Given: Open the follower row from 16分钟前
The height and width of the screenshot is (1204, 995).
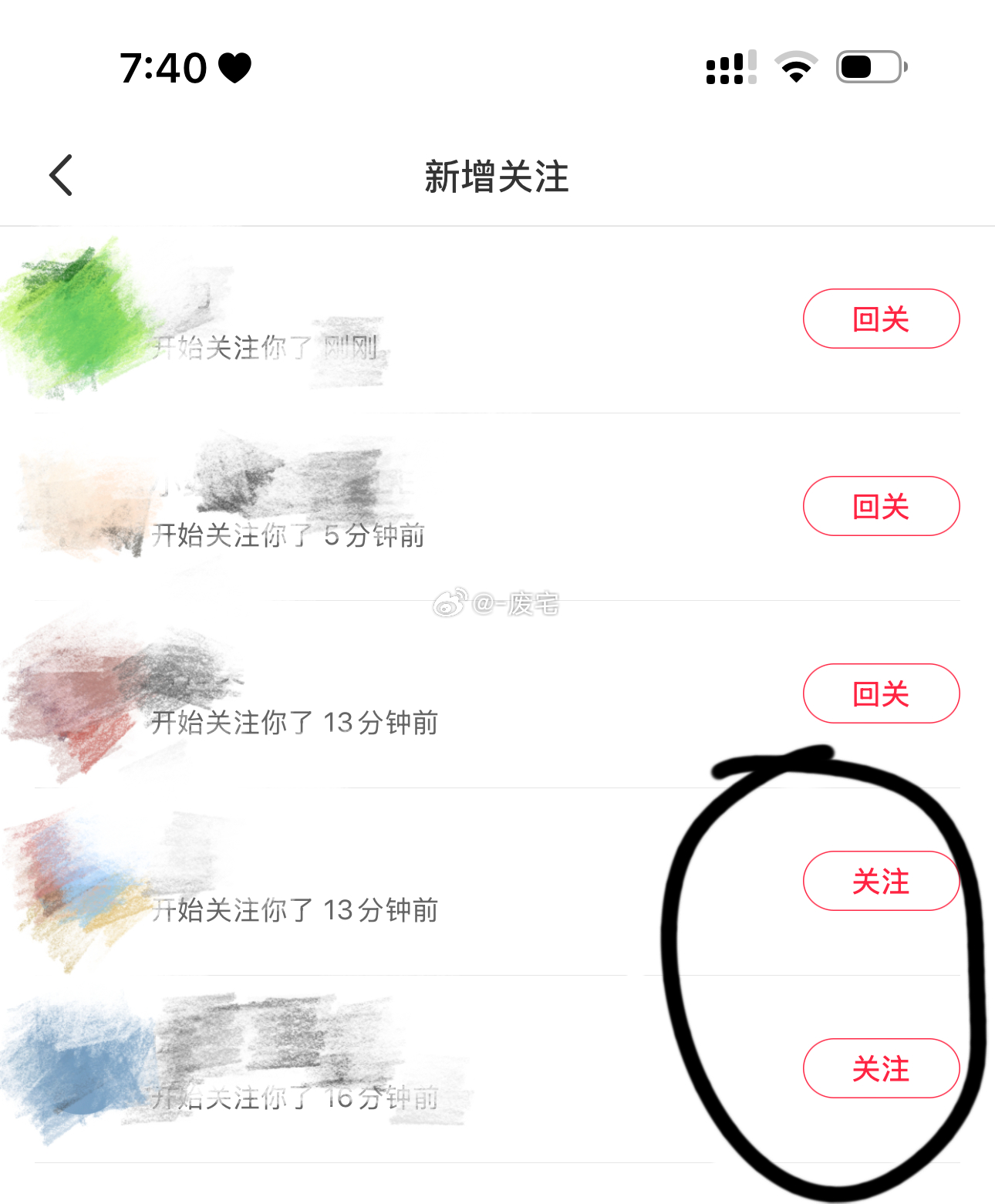Looking at the screenshot, I should click(x=386, y=1070).
